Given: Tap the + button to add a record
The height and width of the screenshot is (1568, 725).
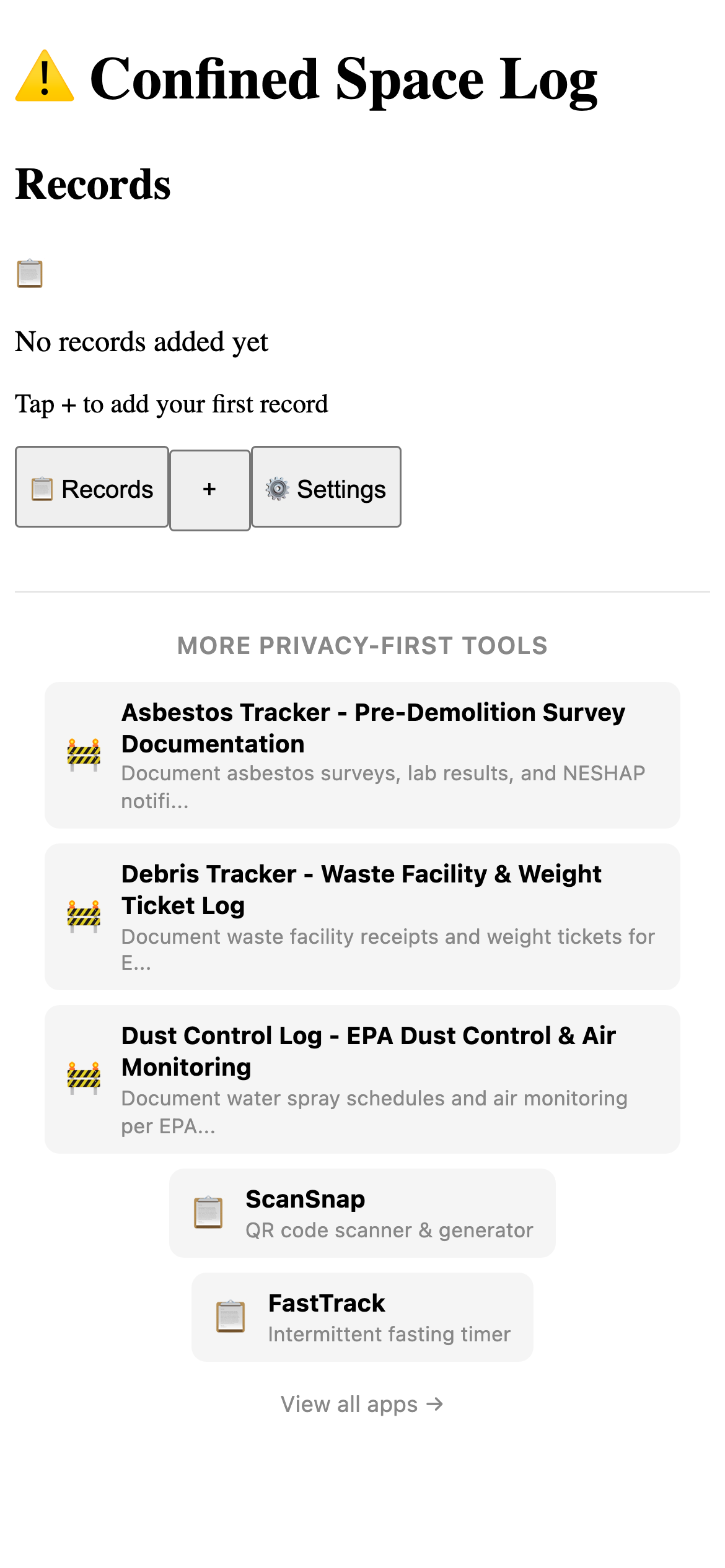Looking at the screenshot, I should [x=209, y=489].
